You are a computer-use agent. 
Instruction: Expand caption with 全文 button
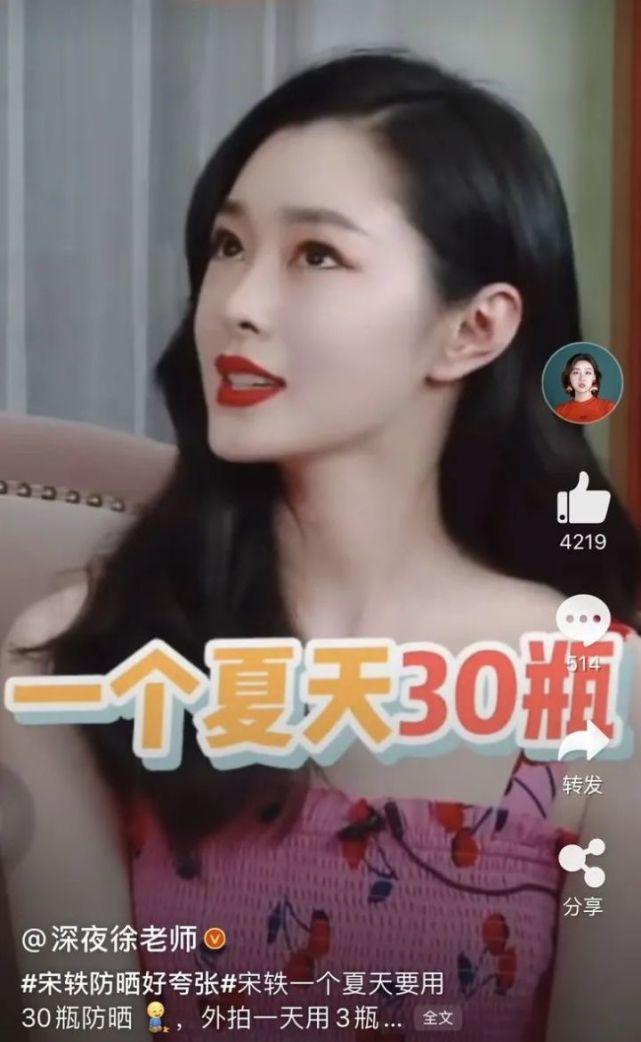pos(437,1018)
